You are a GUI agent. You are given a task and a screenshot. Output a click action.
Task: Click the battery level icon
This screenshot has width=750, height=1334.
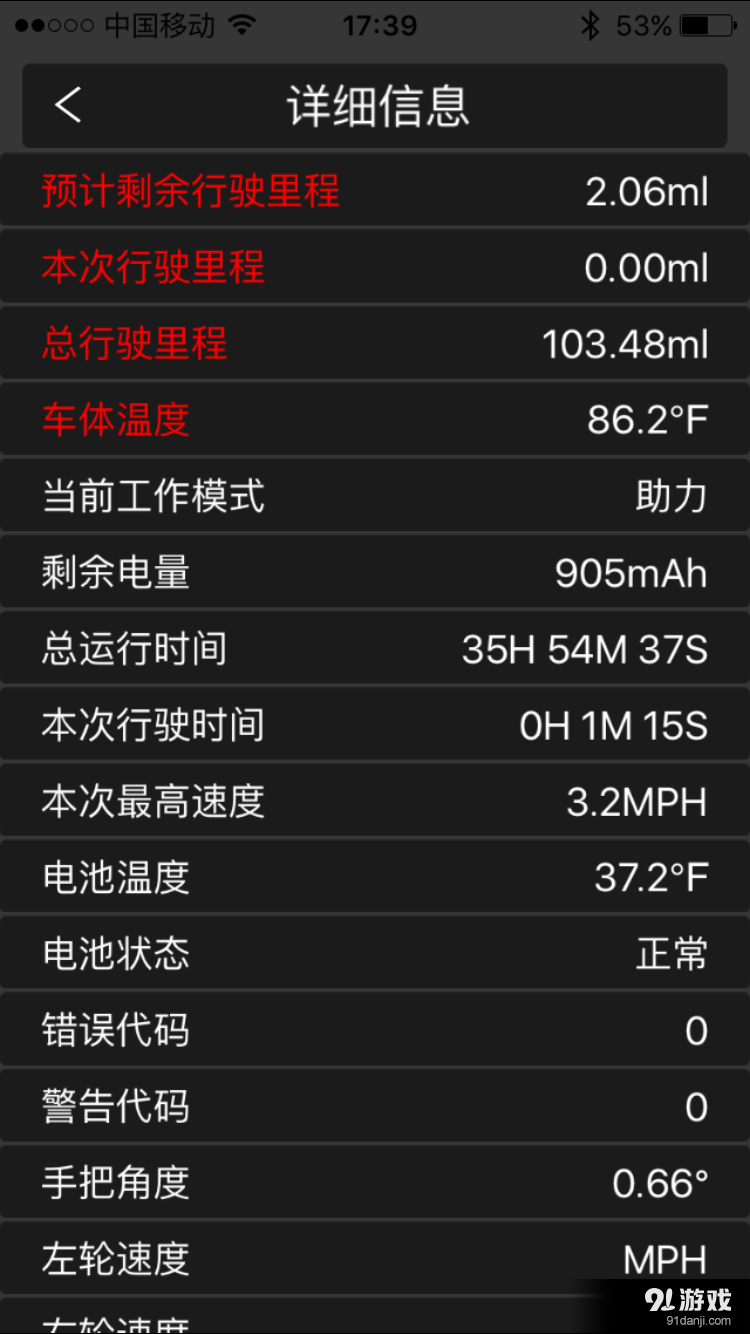coord(704,25)
